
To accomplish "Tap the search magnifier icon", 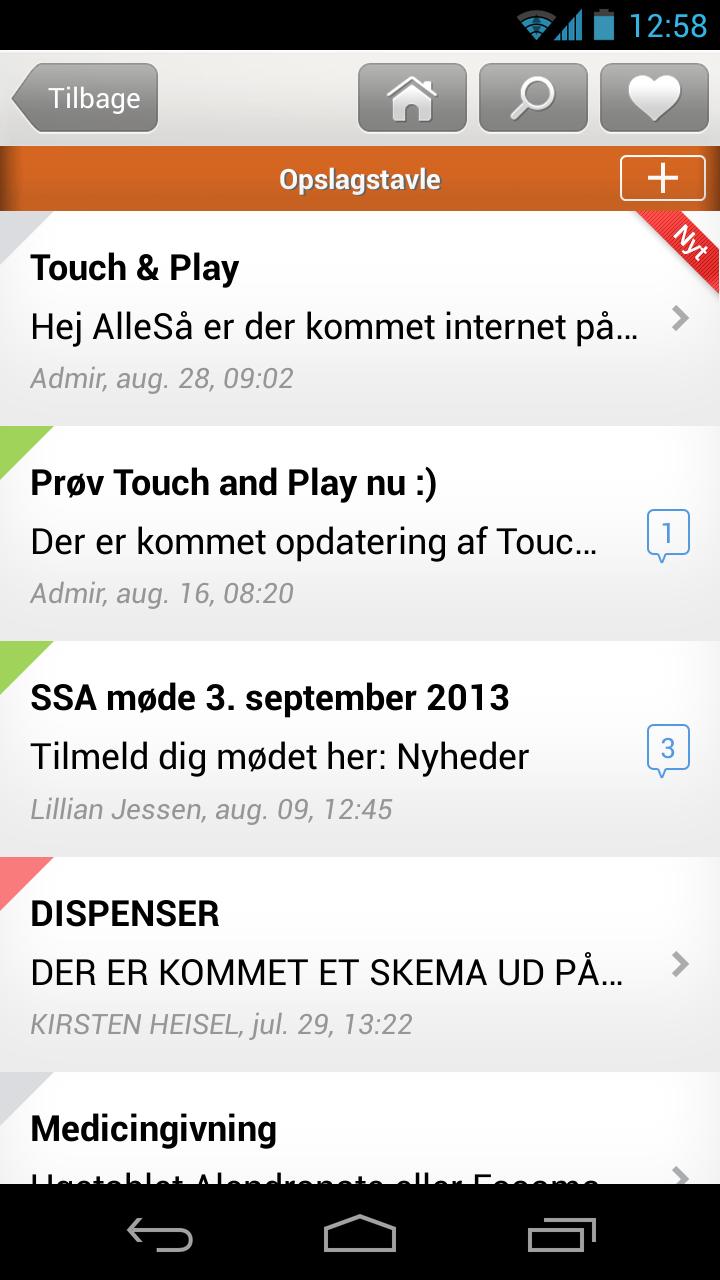I will pos(533,97).
